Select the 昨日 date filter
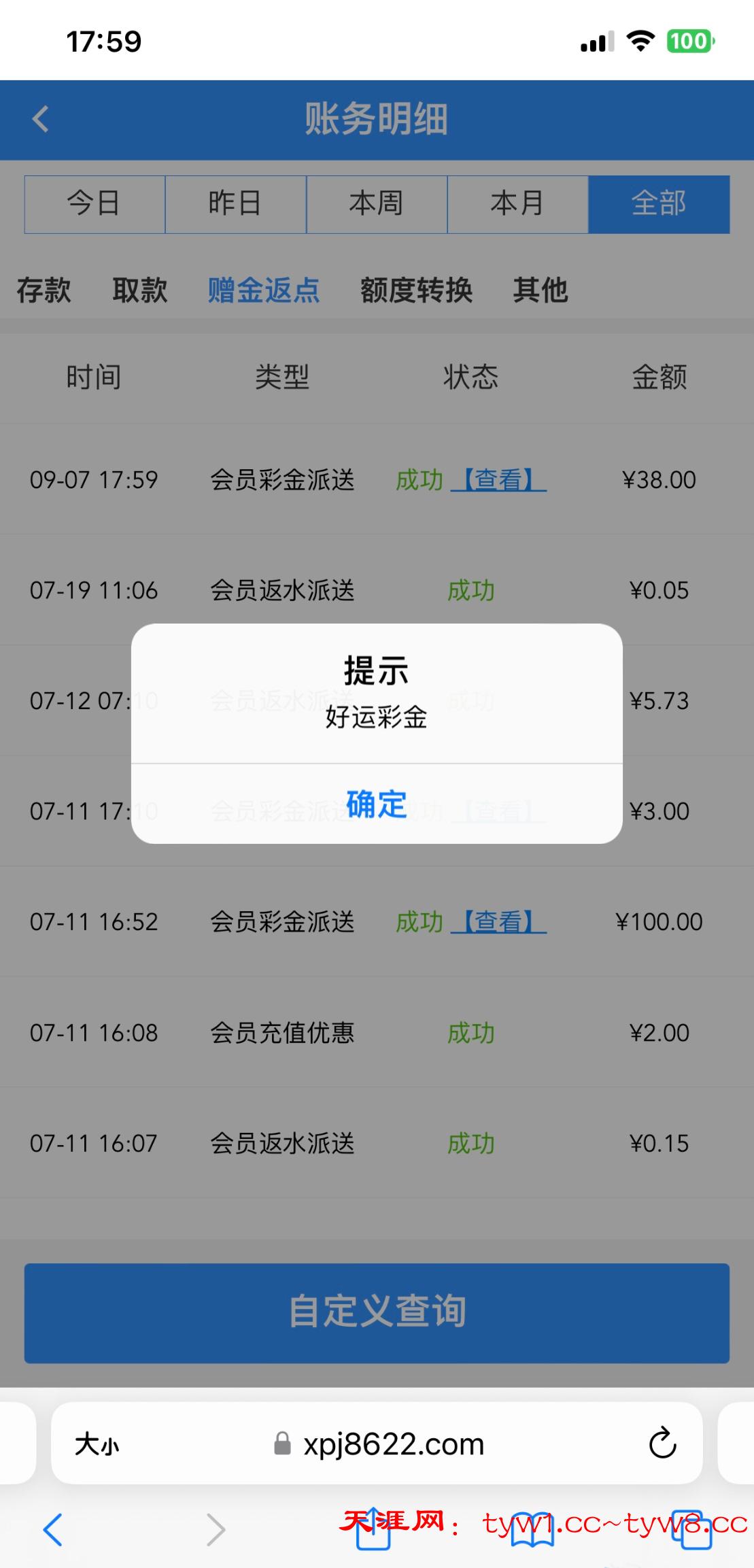Viewport: 754px width, 1568px height. tap(235, 204)
